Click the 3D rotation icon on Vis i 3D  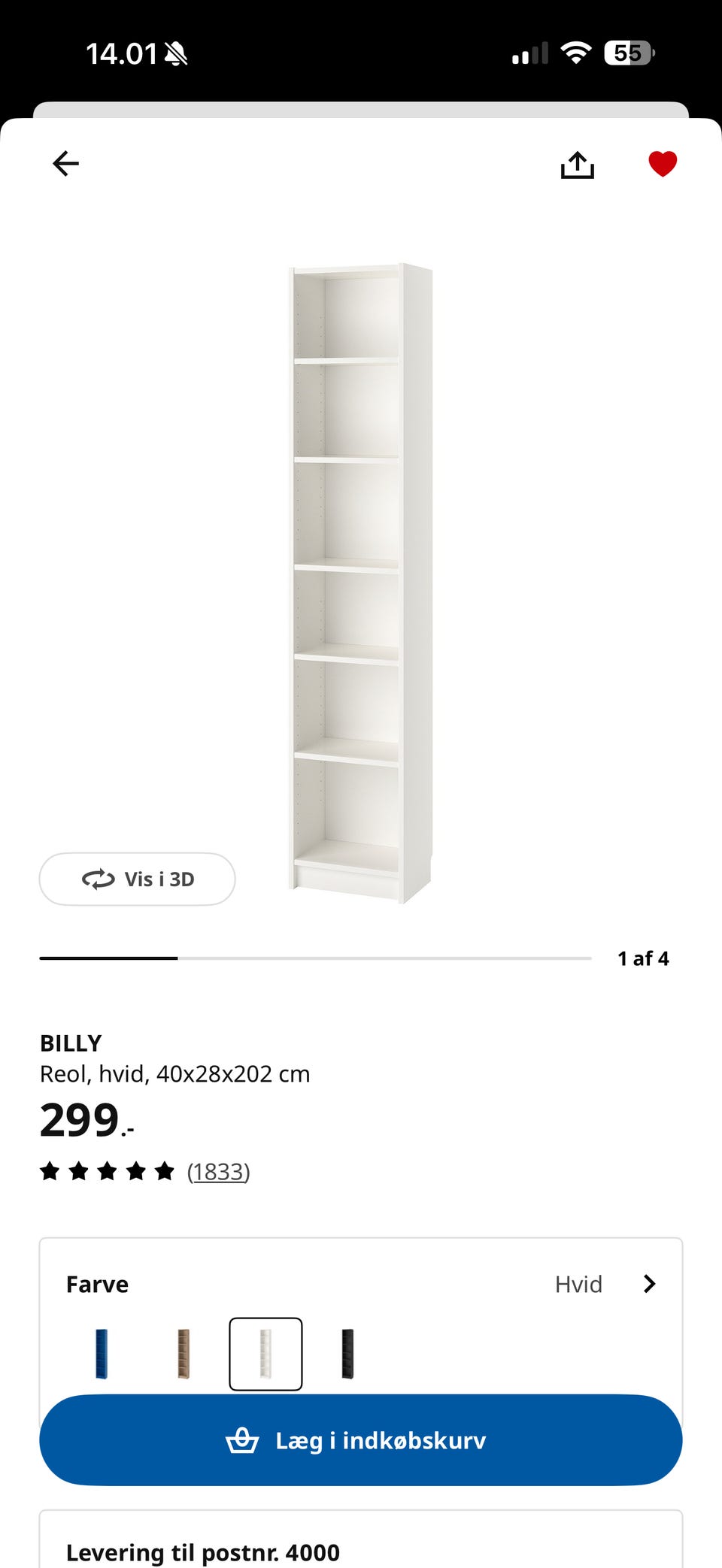coord(99,879)
